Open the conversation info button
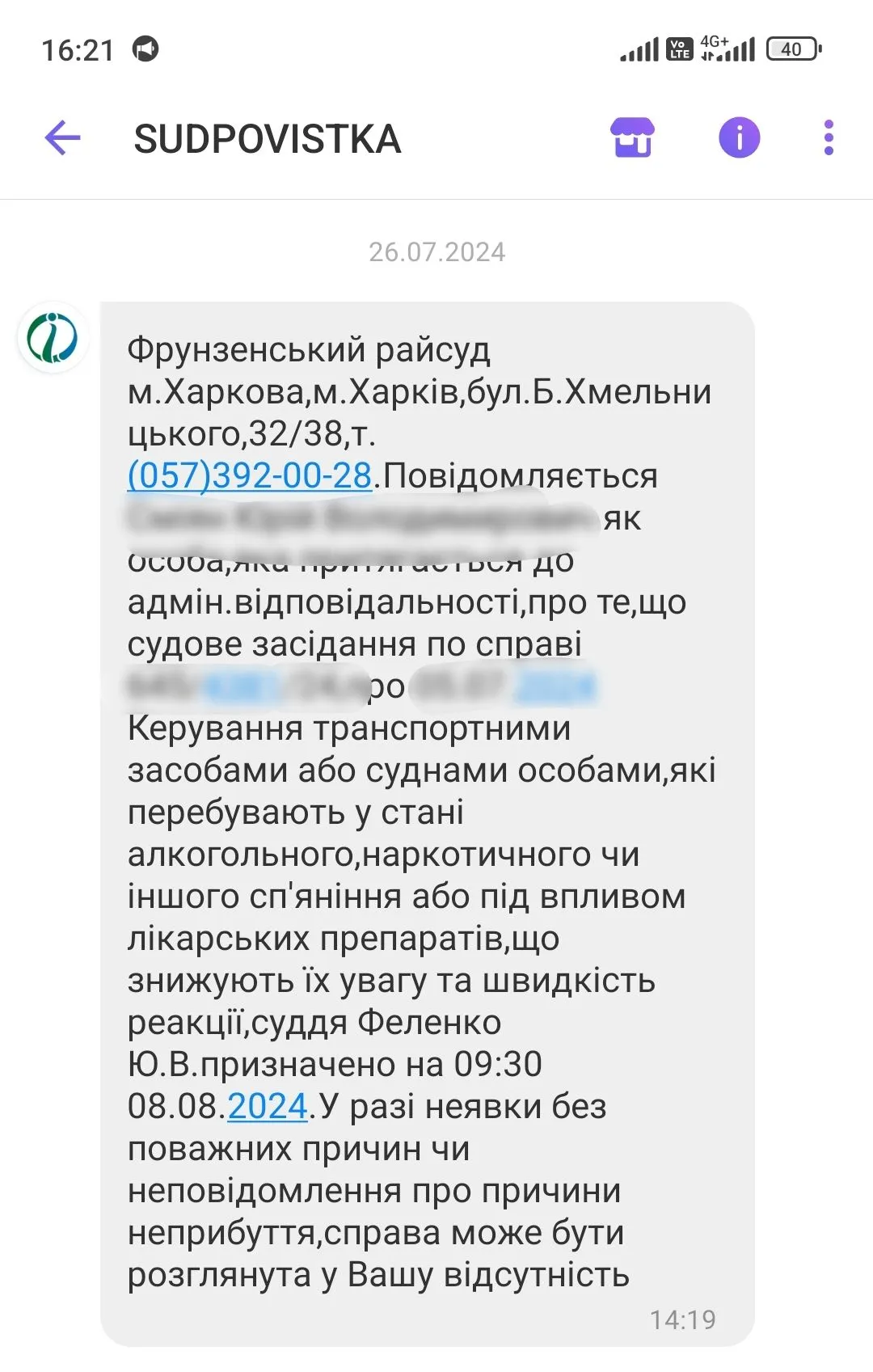Screen dimensions: 873x1372 point(739,137)
